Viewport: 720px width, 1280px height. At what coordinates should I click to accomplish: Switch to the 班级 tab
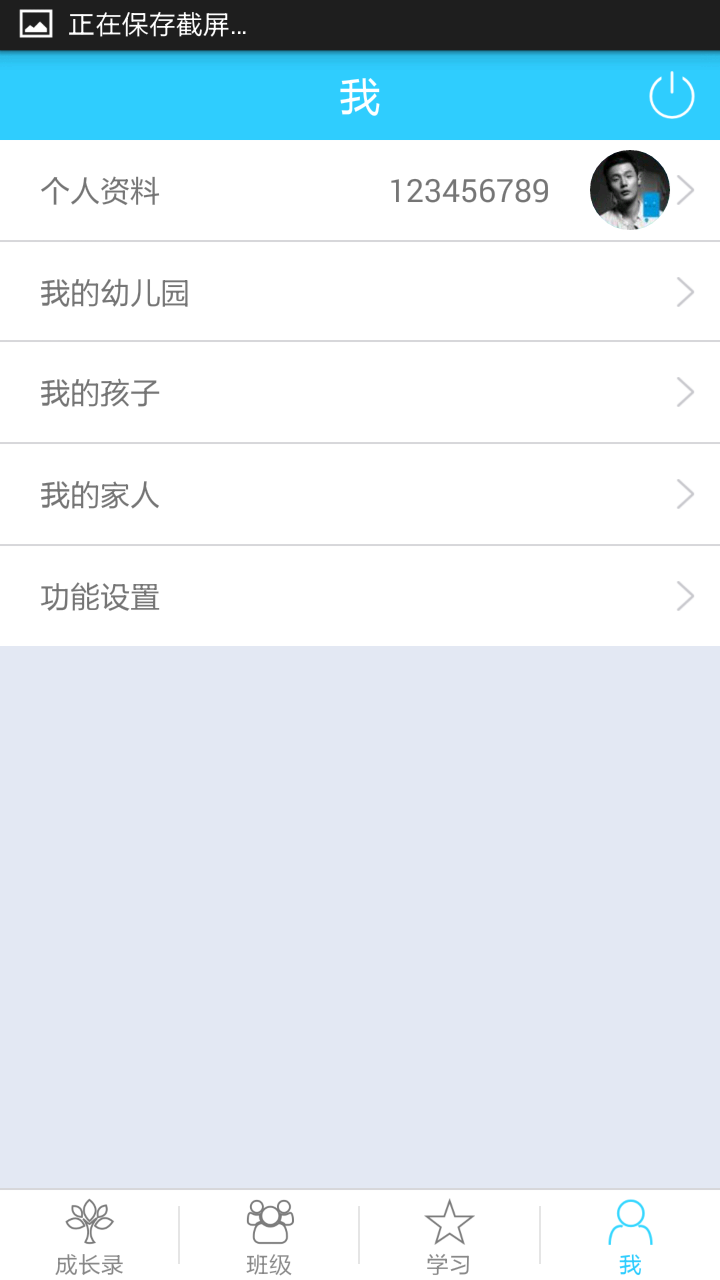[270, 1235]
